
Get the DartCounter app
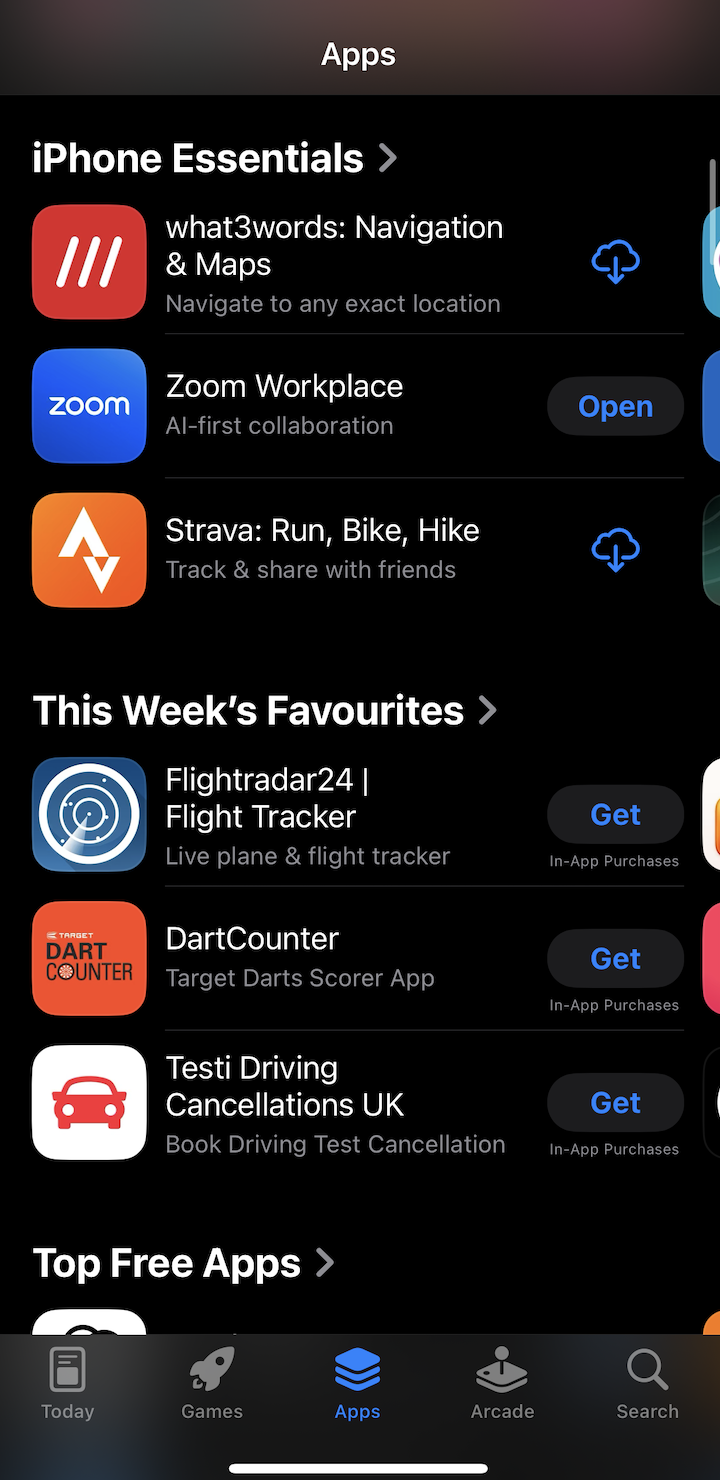[x=615, y=959]
